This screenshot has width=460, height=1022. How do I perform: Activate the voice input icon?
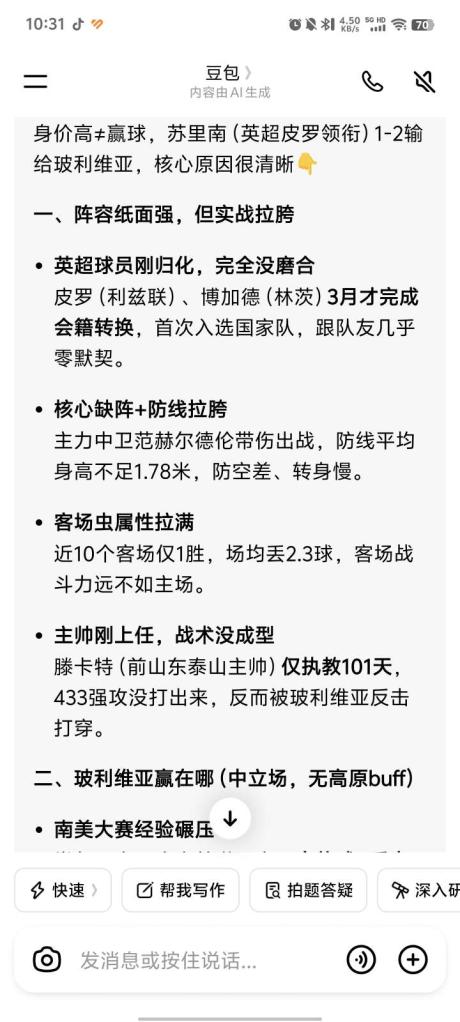361,960
